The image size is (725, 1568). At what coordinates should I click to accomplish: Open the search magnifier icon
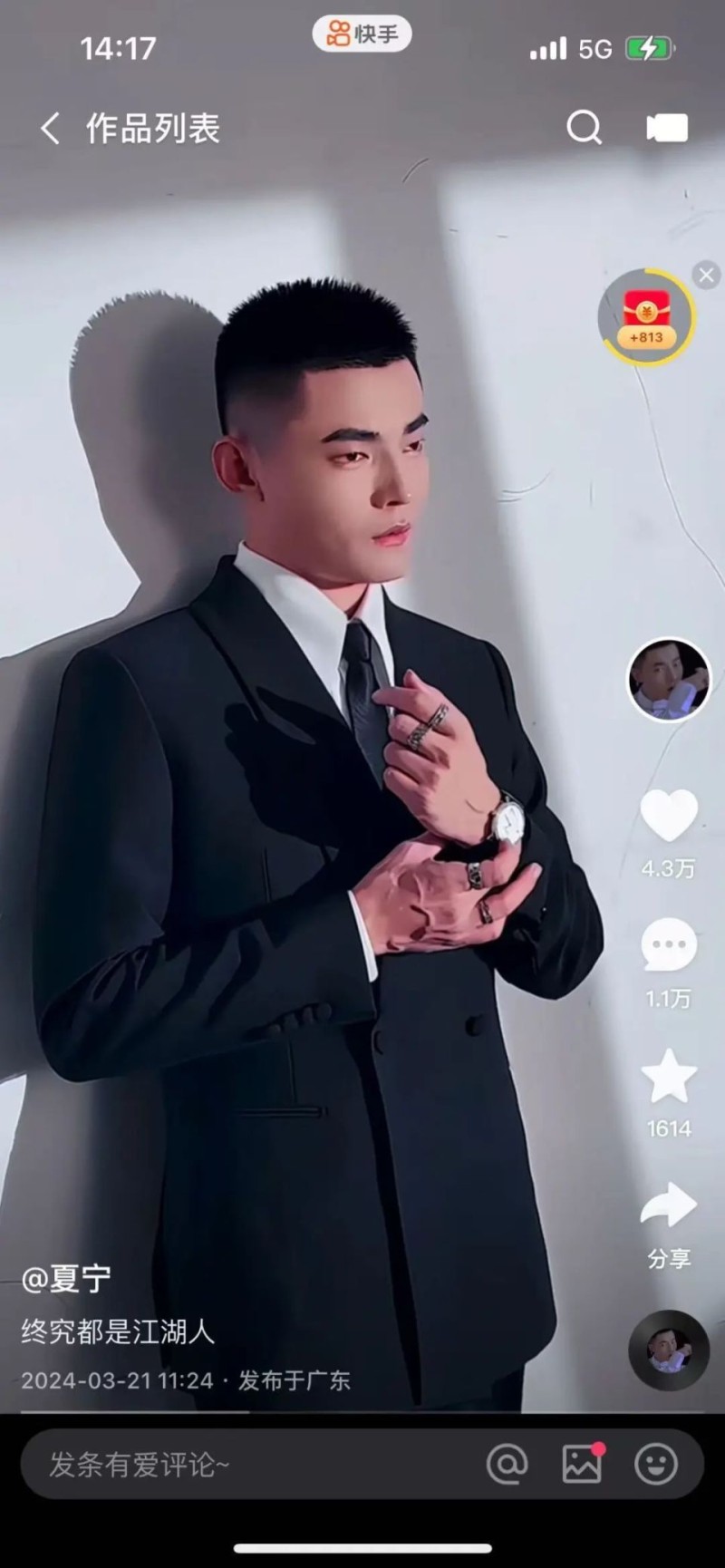[584, 128]
